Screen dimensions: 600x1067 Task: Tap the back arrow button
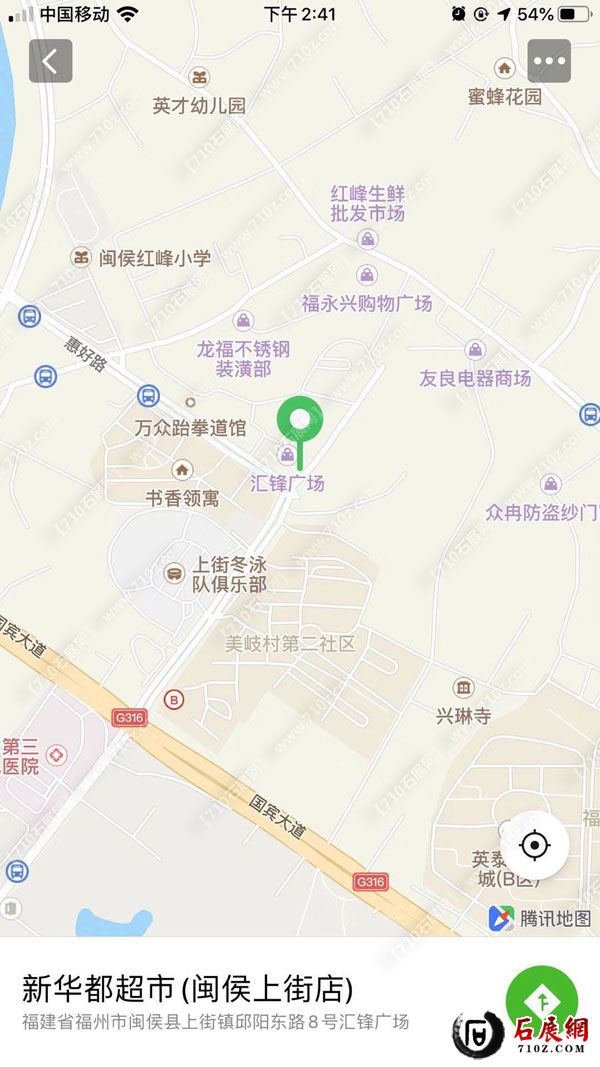coord(50,61)
